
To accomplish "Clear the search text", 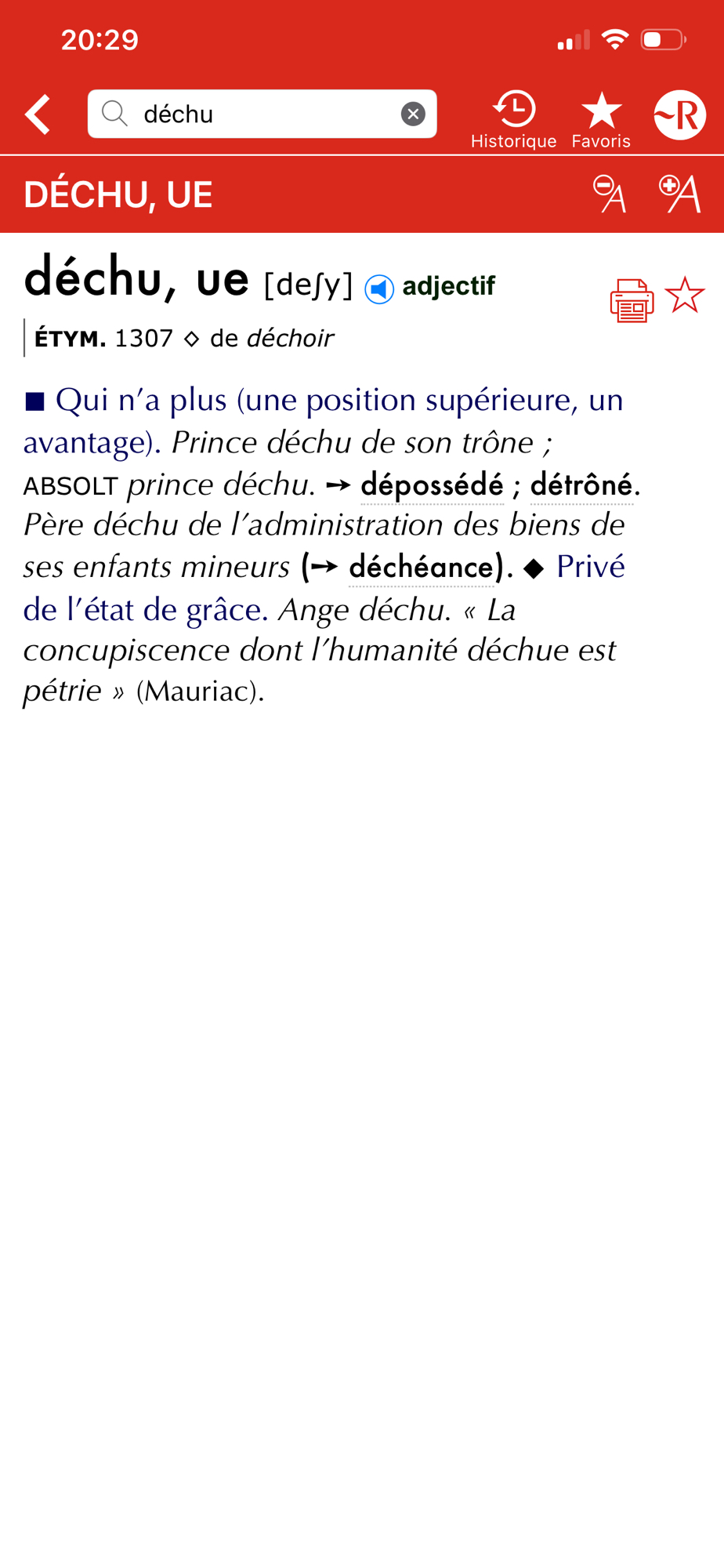I will (x=413, y=114).
